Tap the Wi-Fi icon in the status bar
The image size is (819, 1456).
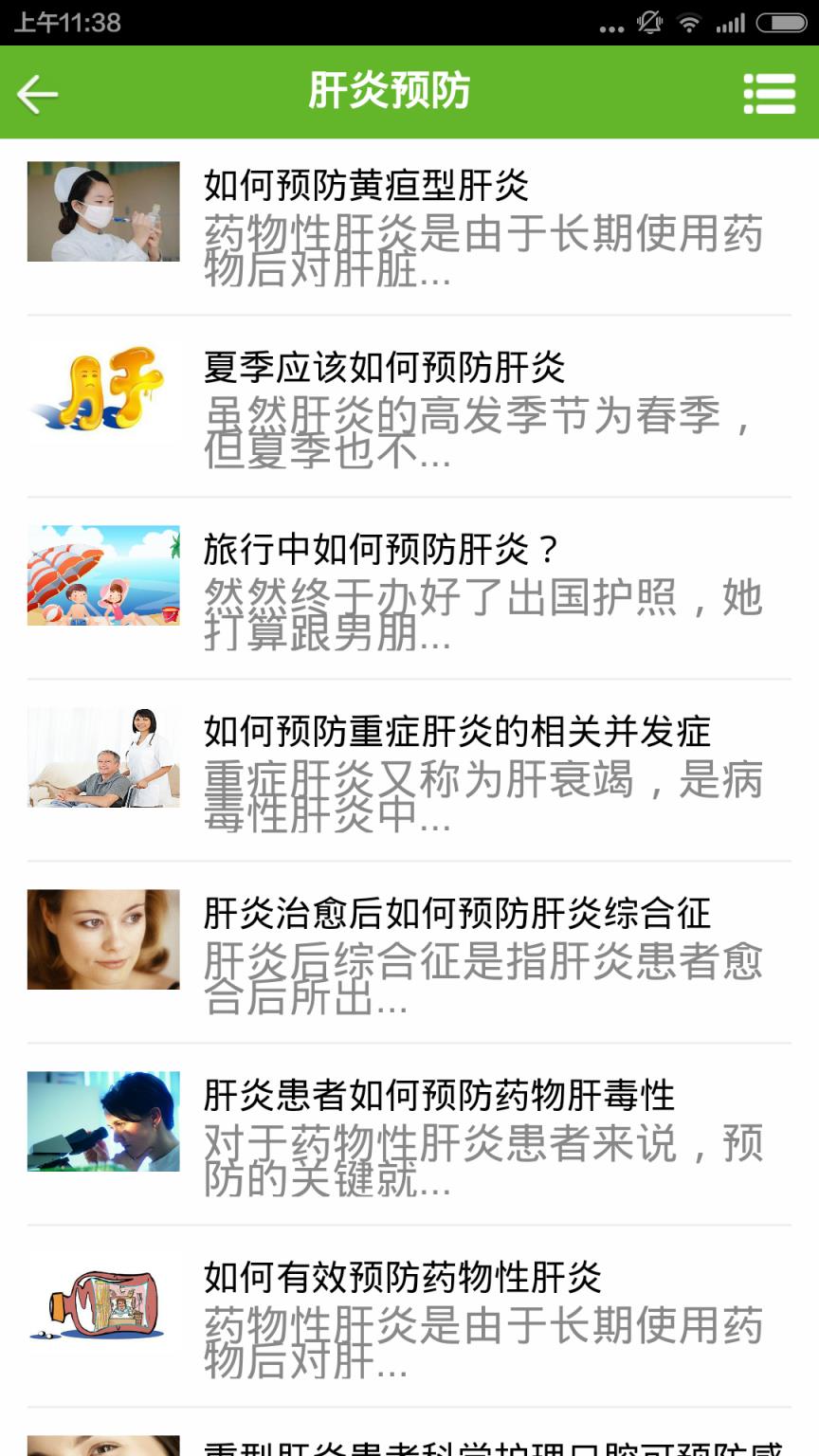[689, 23]
